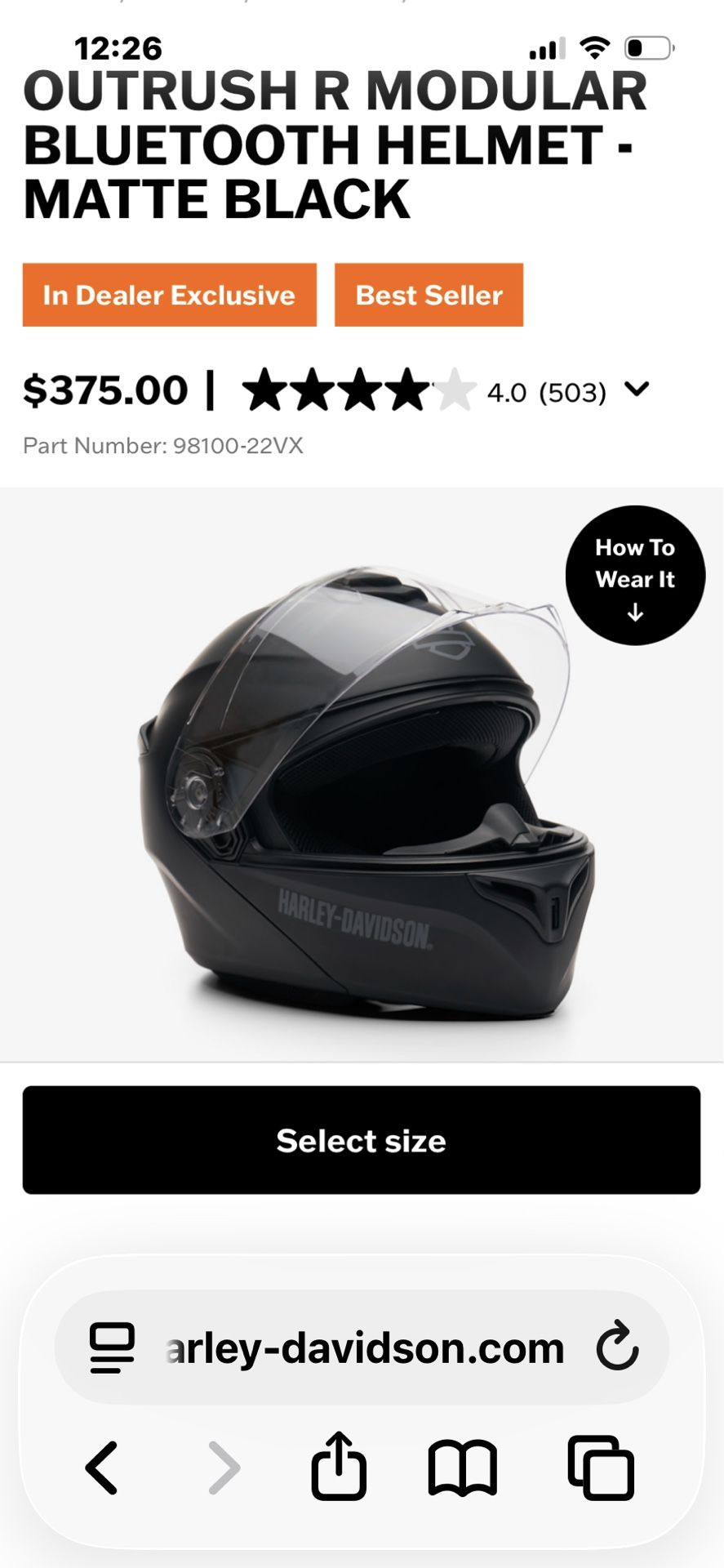Viewport: 724px width, 1568px height.
Task: Share this helmet page
Action: pos(338,1467)
